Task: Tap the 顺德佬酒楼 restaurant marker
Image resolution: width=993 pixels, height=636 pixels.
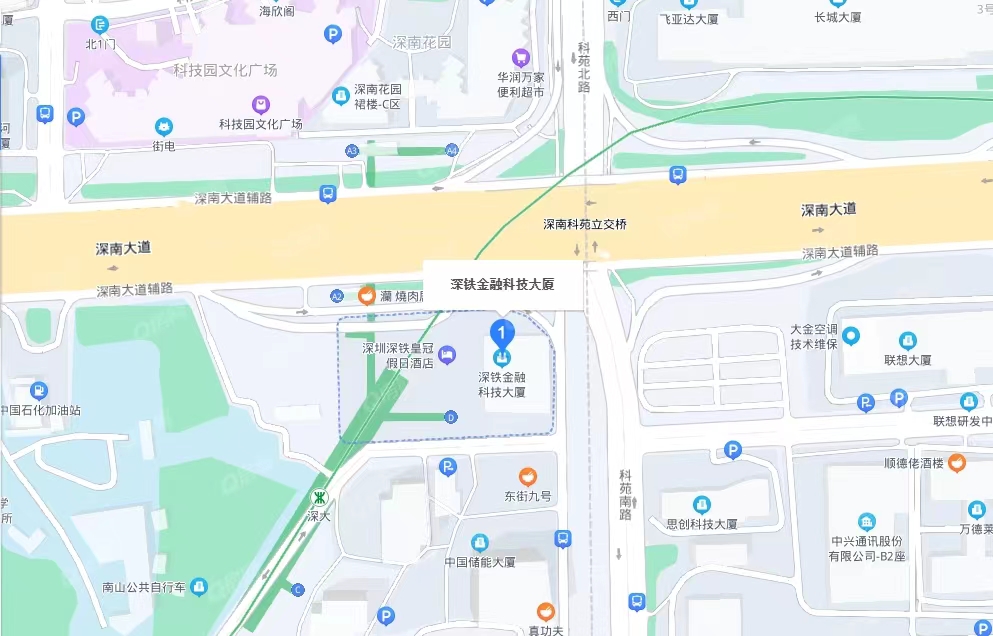Action: pyautogui.click(x=957, y=463)
